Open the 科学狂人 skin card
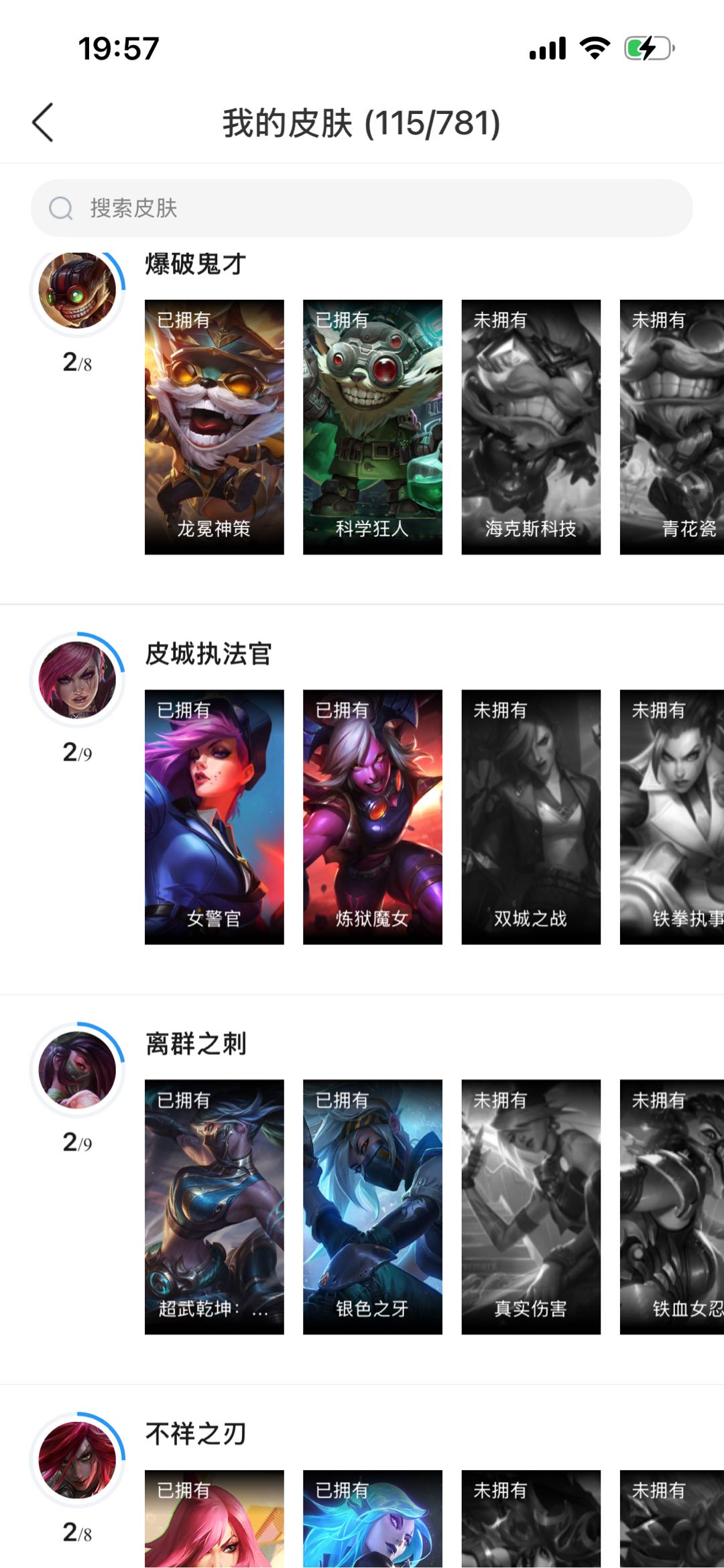 click(373, 427)
